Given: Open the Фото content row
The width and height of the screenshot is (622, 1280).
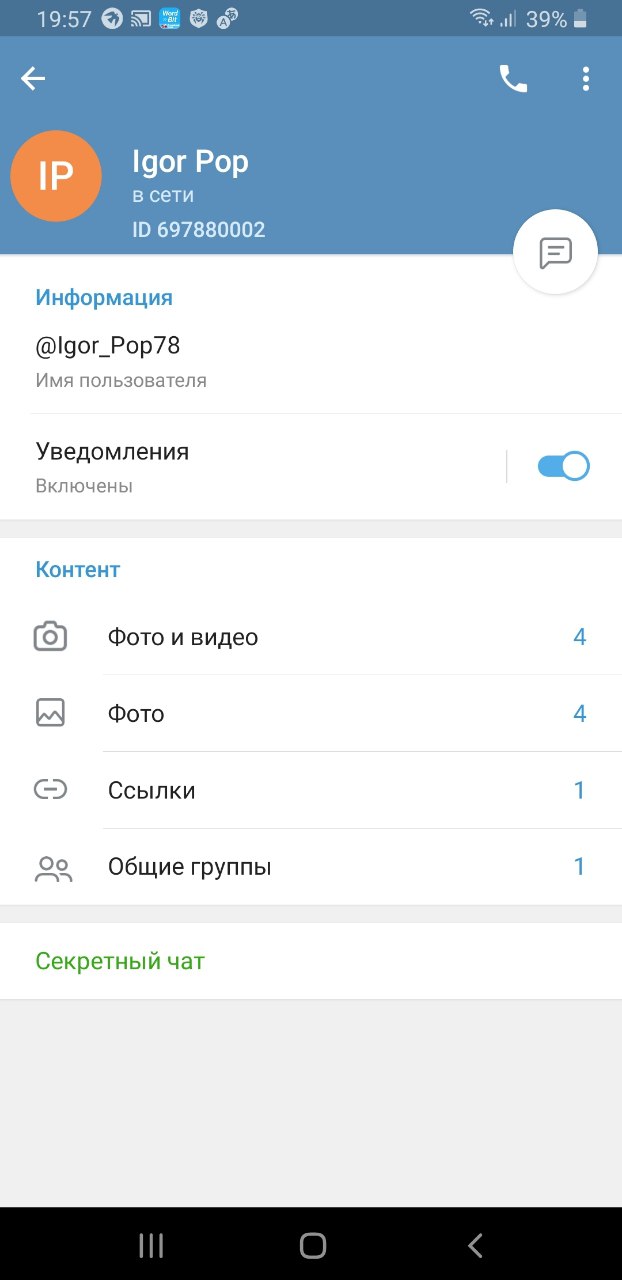Looking at the screenshot, I should click(x=311, y=714).
